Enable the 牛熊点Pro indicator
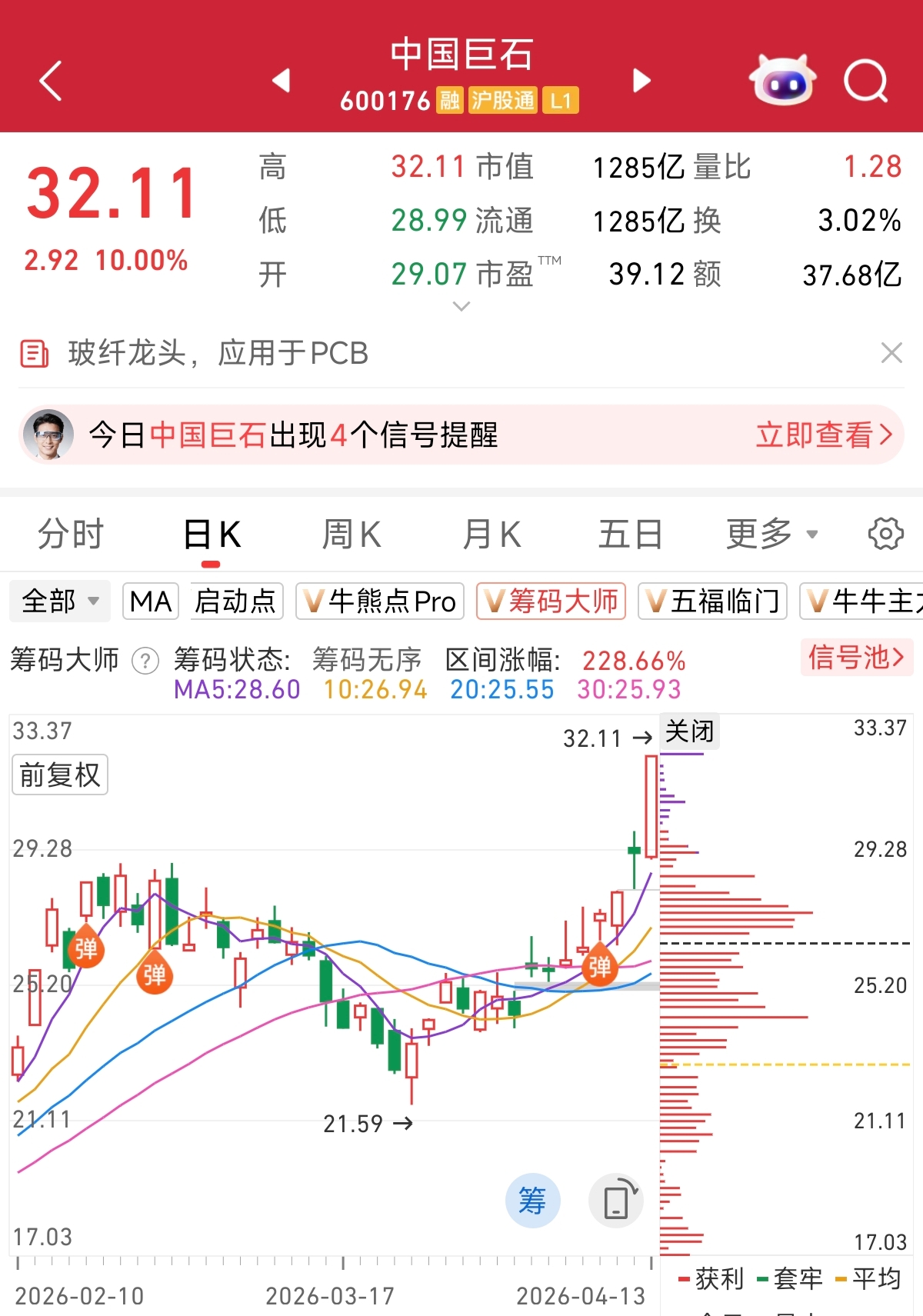Viewport: 923px width, 1316px height. [380, 601]
